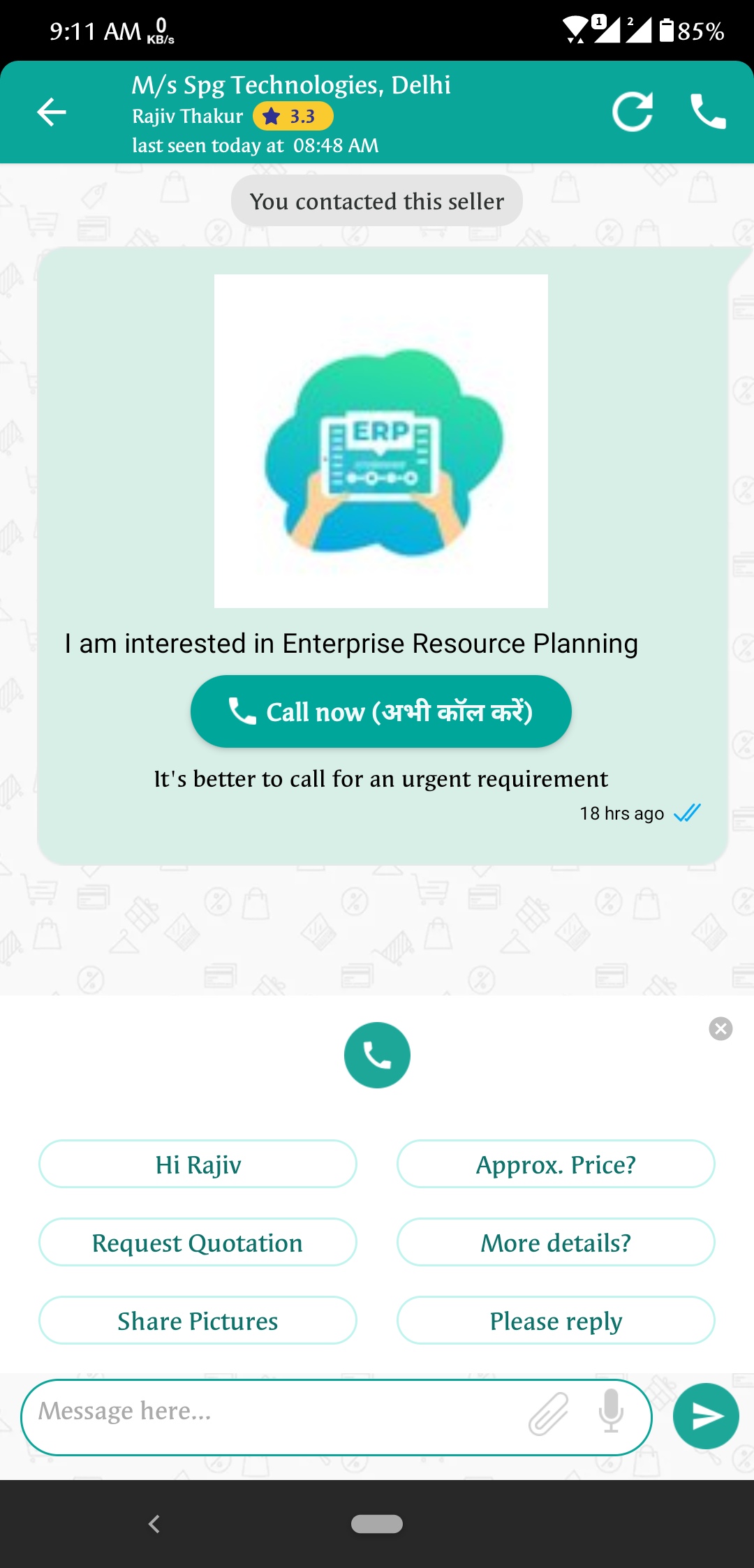Go back with the system navigation arrow
754x1568 pixels.
[154, 1524]
